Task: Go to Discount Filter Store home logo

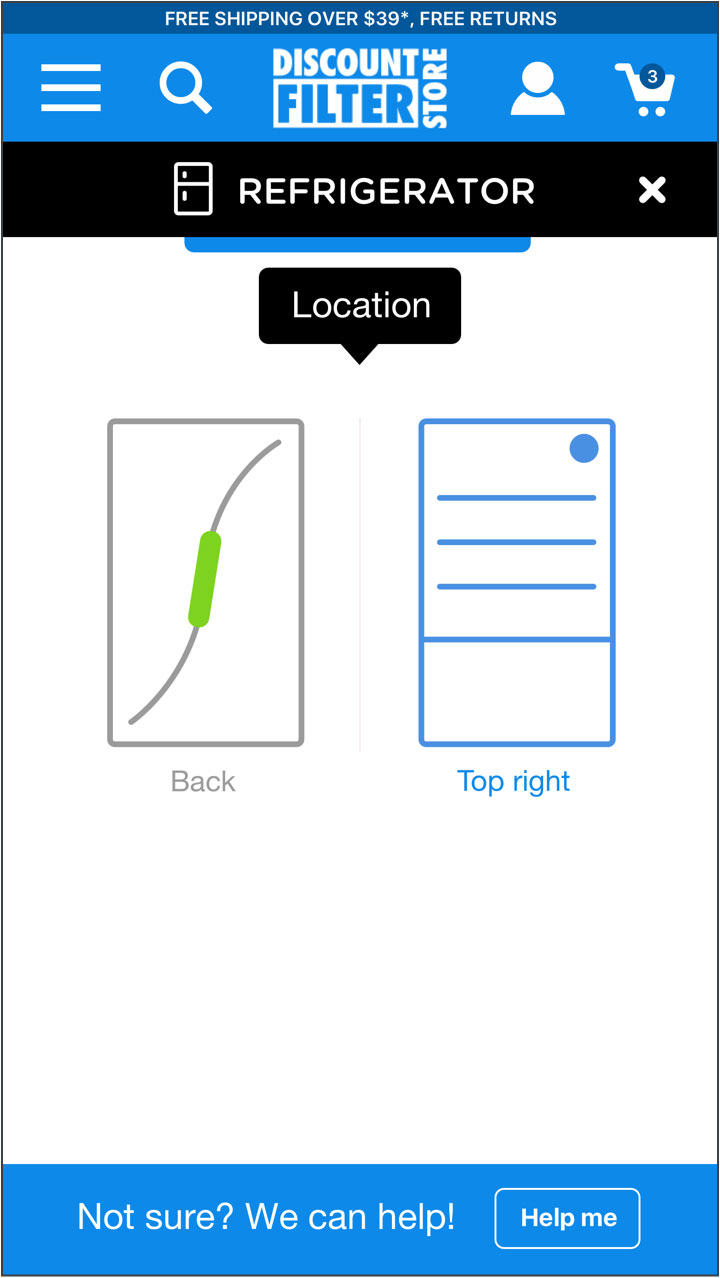Action: tap(360, 88)
